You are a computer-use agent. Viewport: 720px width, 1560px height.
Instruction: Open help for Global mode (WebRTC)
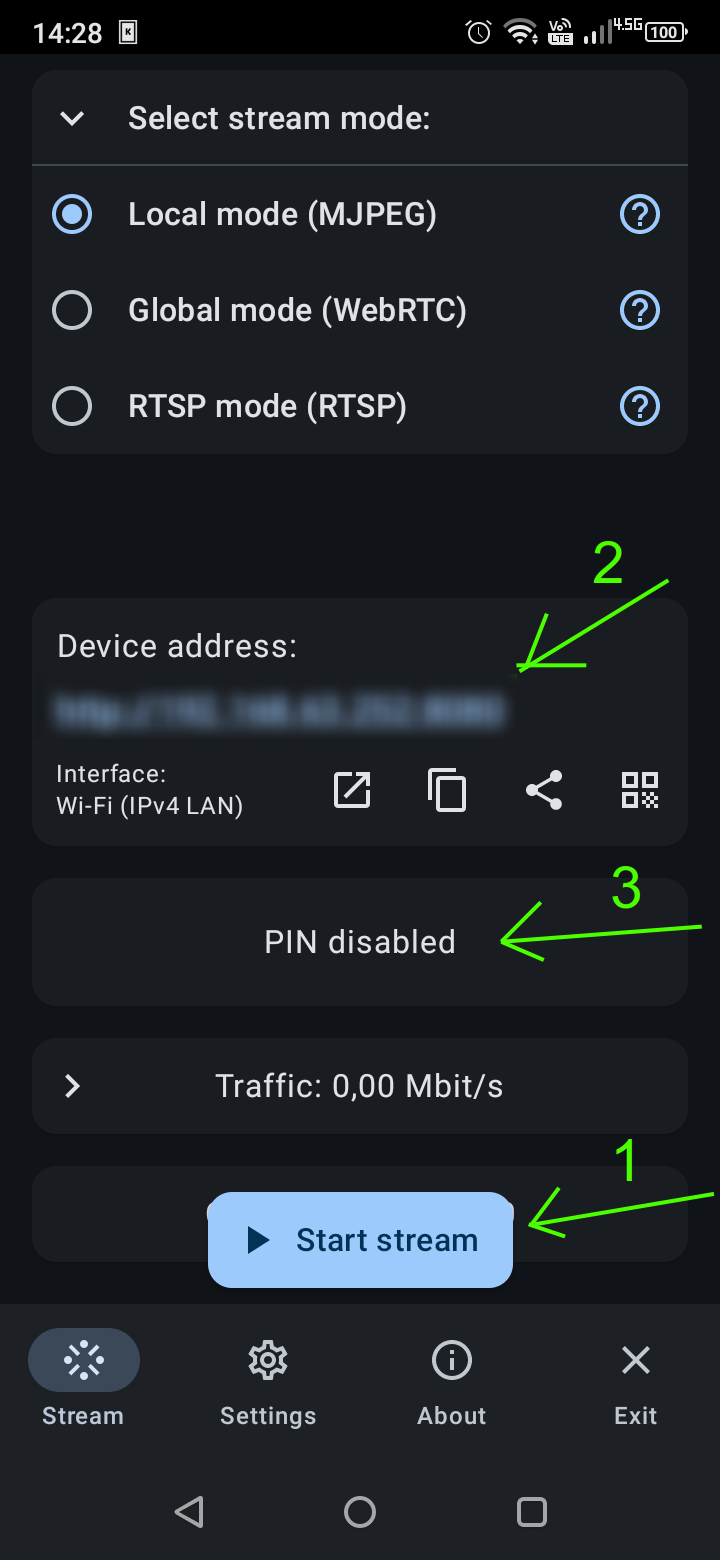tap(640, 310)
